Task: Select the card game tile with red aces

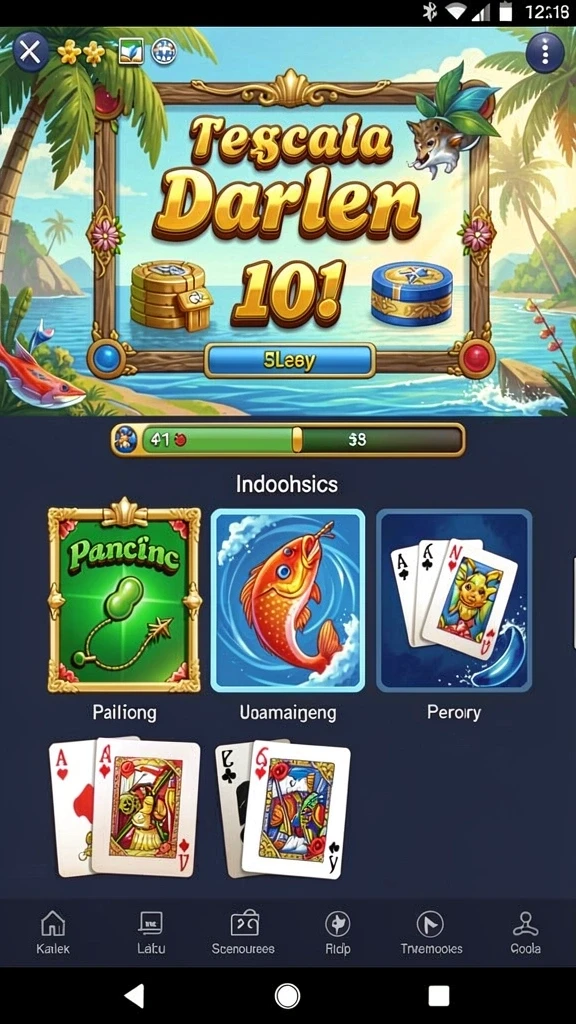Action: pyautogui.click(x=124, y=807)
